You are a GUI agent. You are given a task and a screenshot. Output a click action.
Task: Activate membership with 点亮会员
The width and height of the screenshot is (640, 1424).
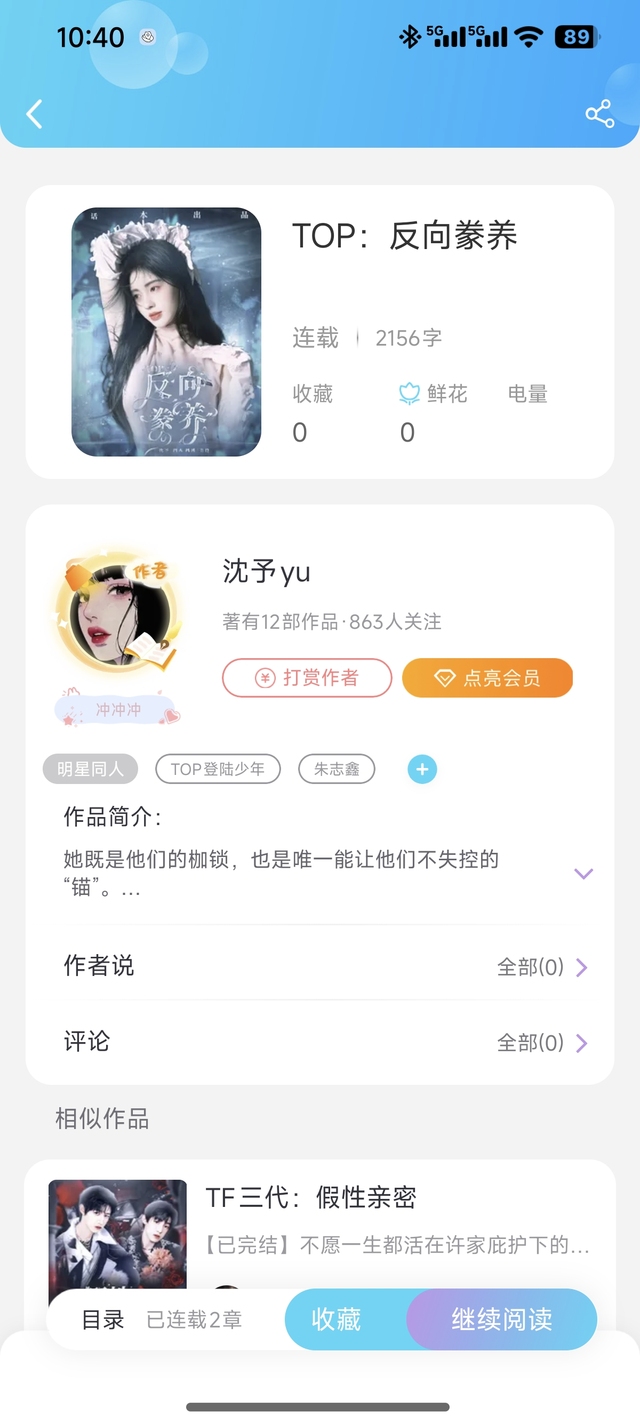pos(487,678)
